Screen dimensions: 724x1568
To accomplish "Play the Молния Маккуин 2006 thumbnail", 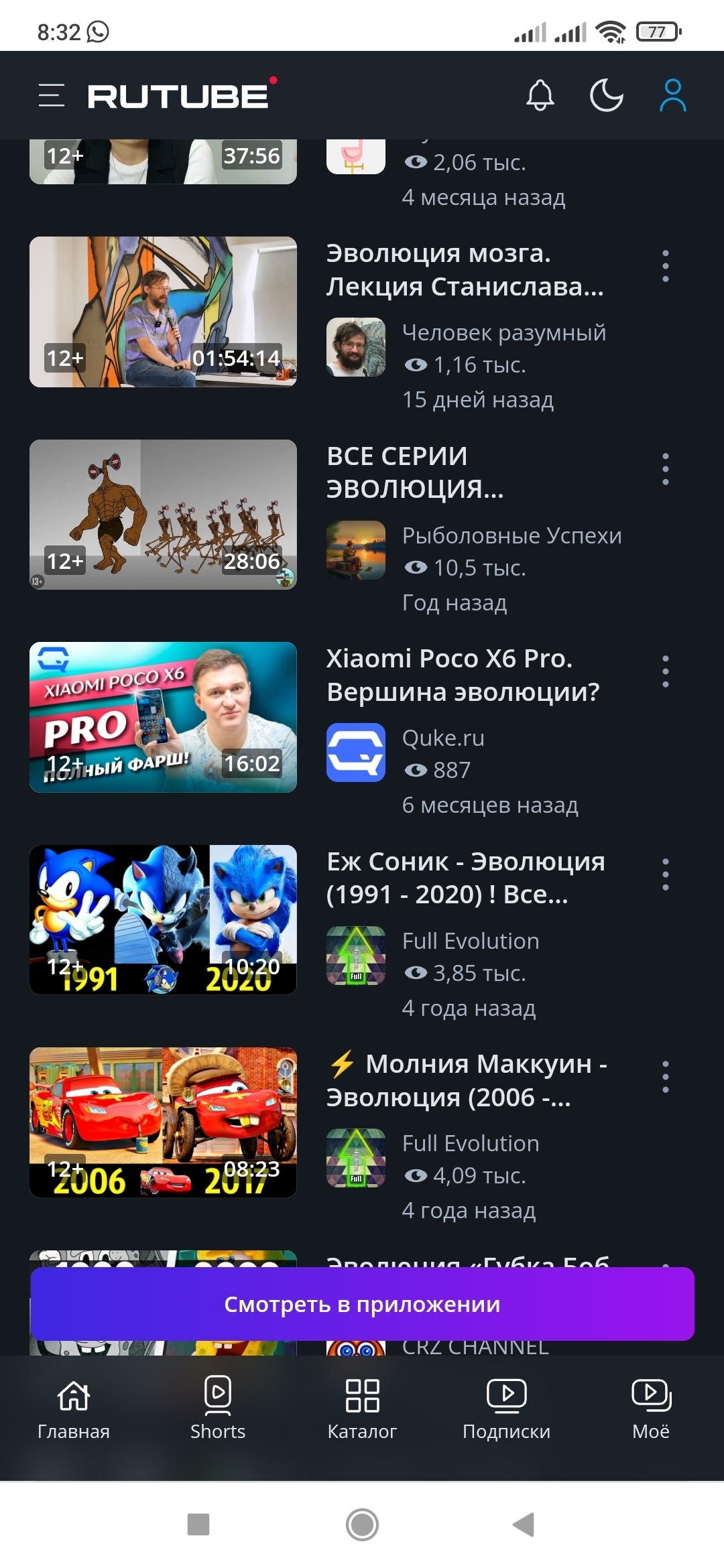I will tap(163, 1122).
